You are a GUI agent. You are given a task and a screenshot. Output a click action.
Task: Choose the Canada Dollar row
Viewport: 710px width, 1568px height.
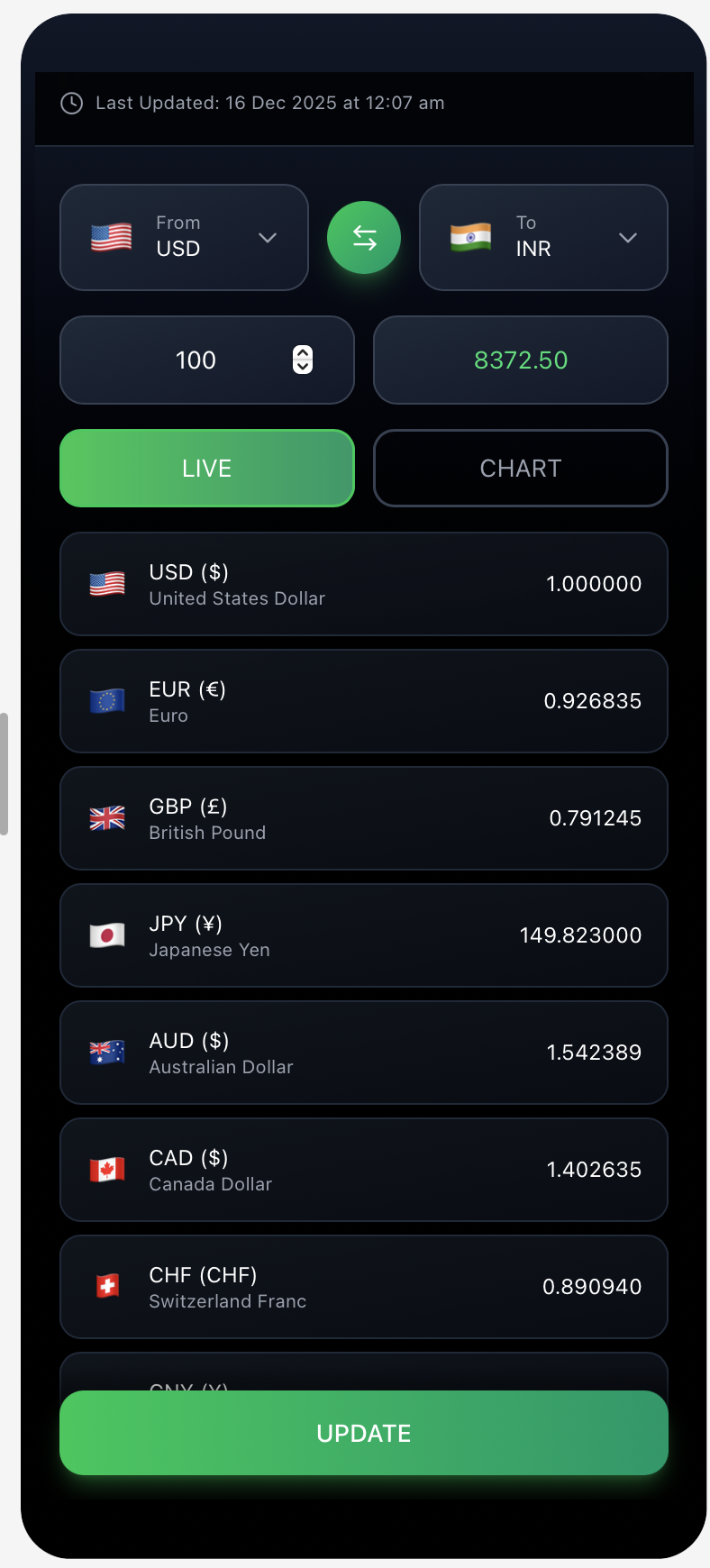point(364,1170)
